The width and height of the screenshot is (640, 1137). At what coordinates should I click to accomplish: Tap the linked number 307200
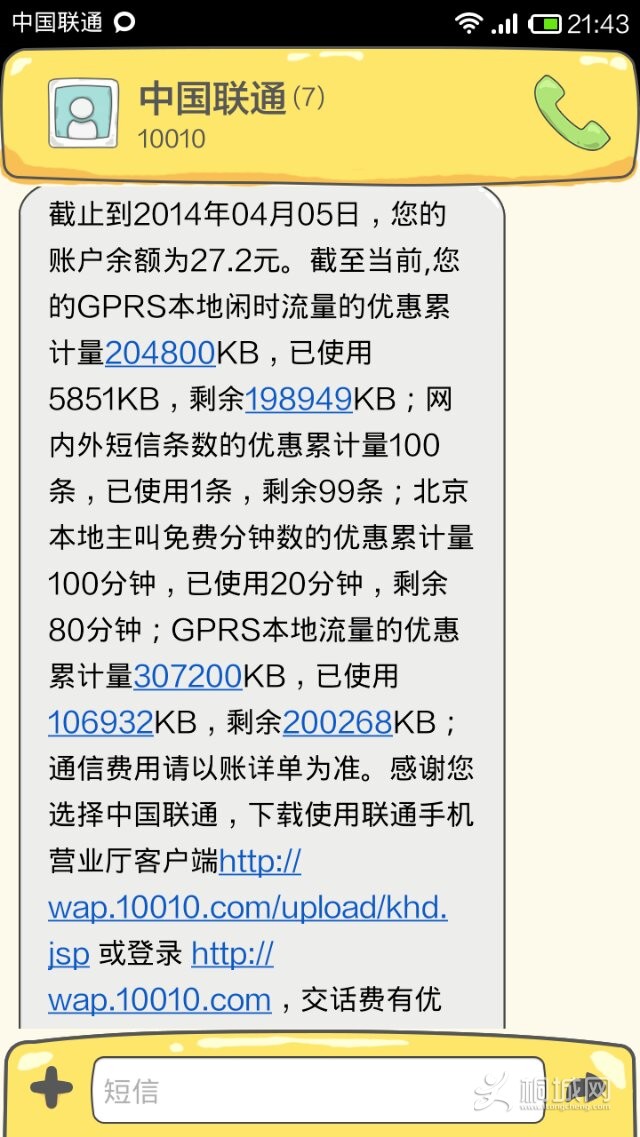187,676
